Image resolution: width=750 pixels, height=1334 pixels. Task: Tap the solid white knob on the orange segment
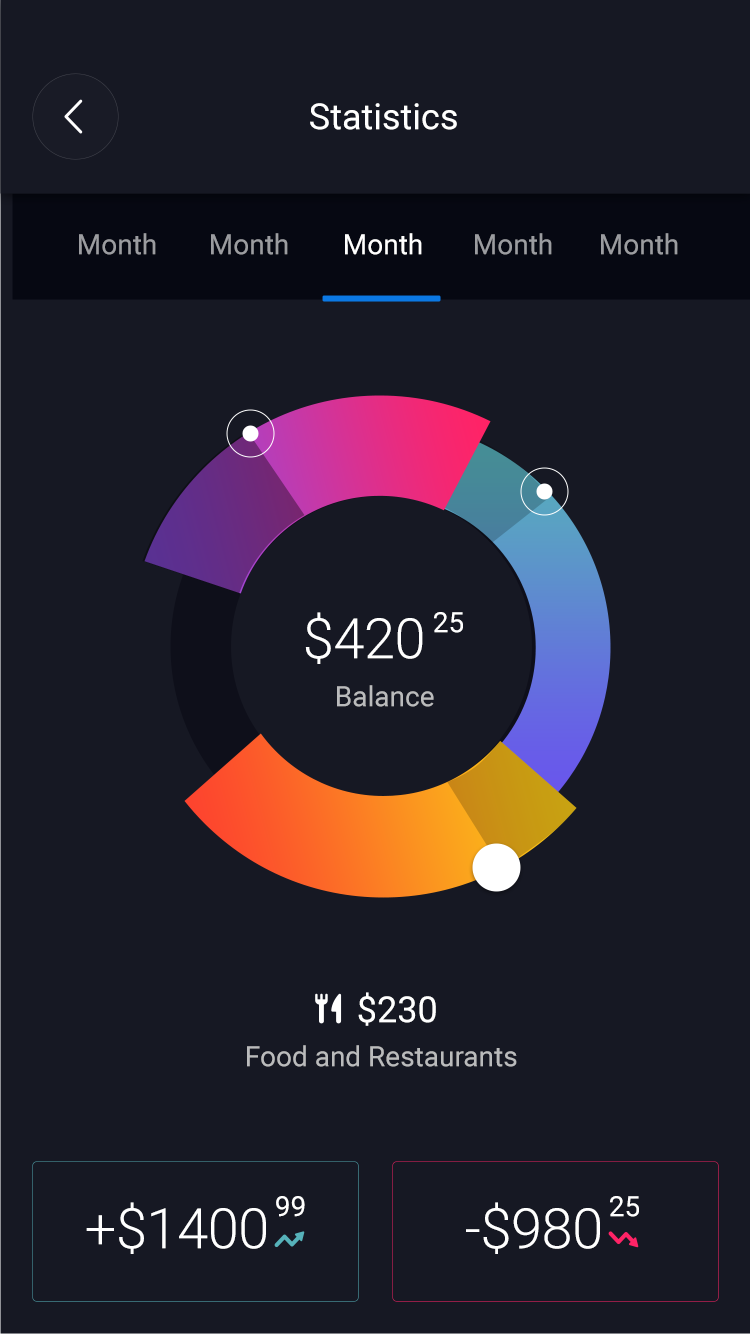click(x=496, y=867)
